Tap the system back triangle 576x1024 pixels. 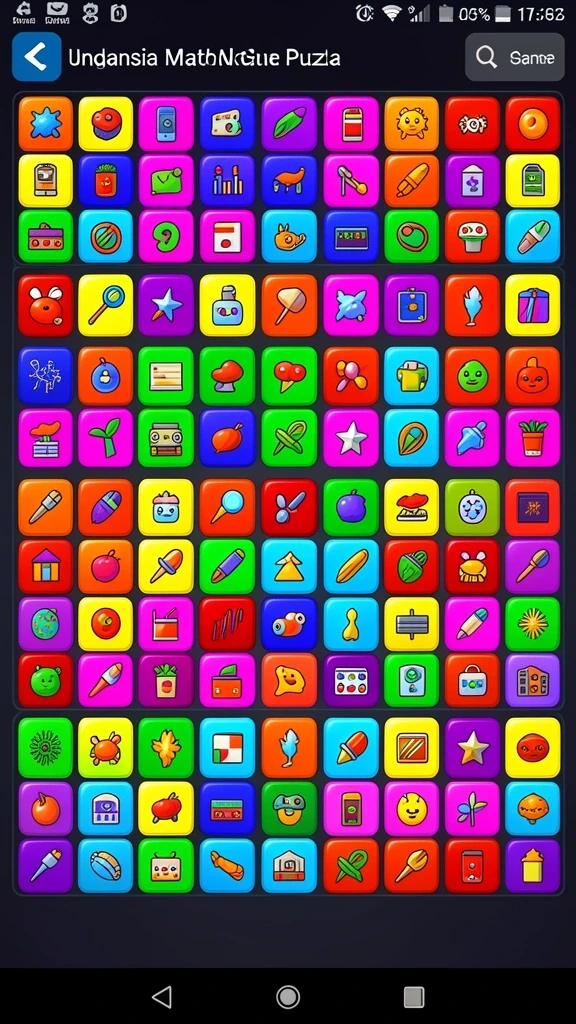pyautogui.click(x=161, y=997)
